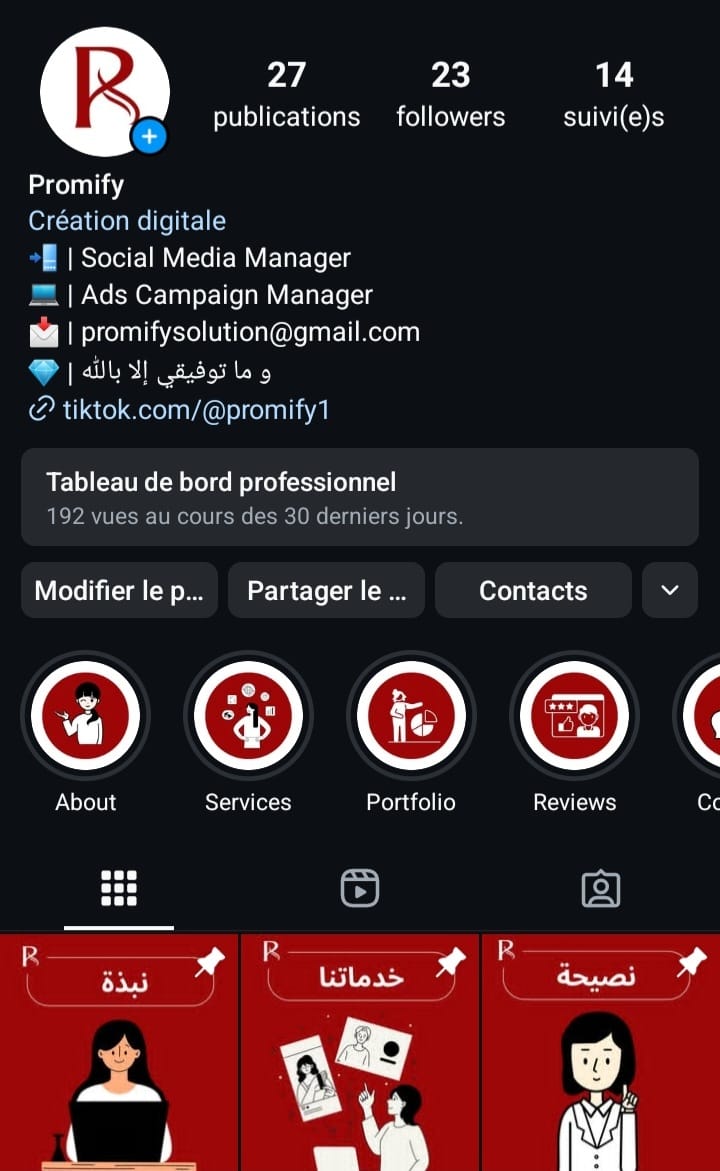The width and height of the screenshot is (720, 1171).
Task: Open the Contacts button
Action: pos(533,591)
